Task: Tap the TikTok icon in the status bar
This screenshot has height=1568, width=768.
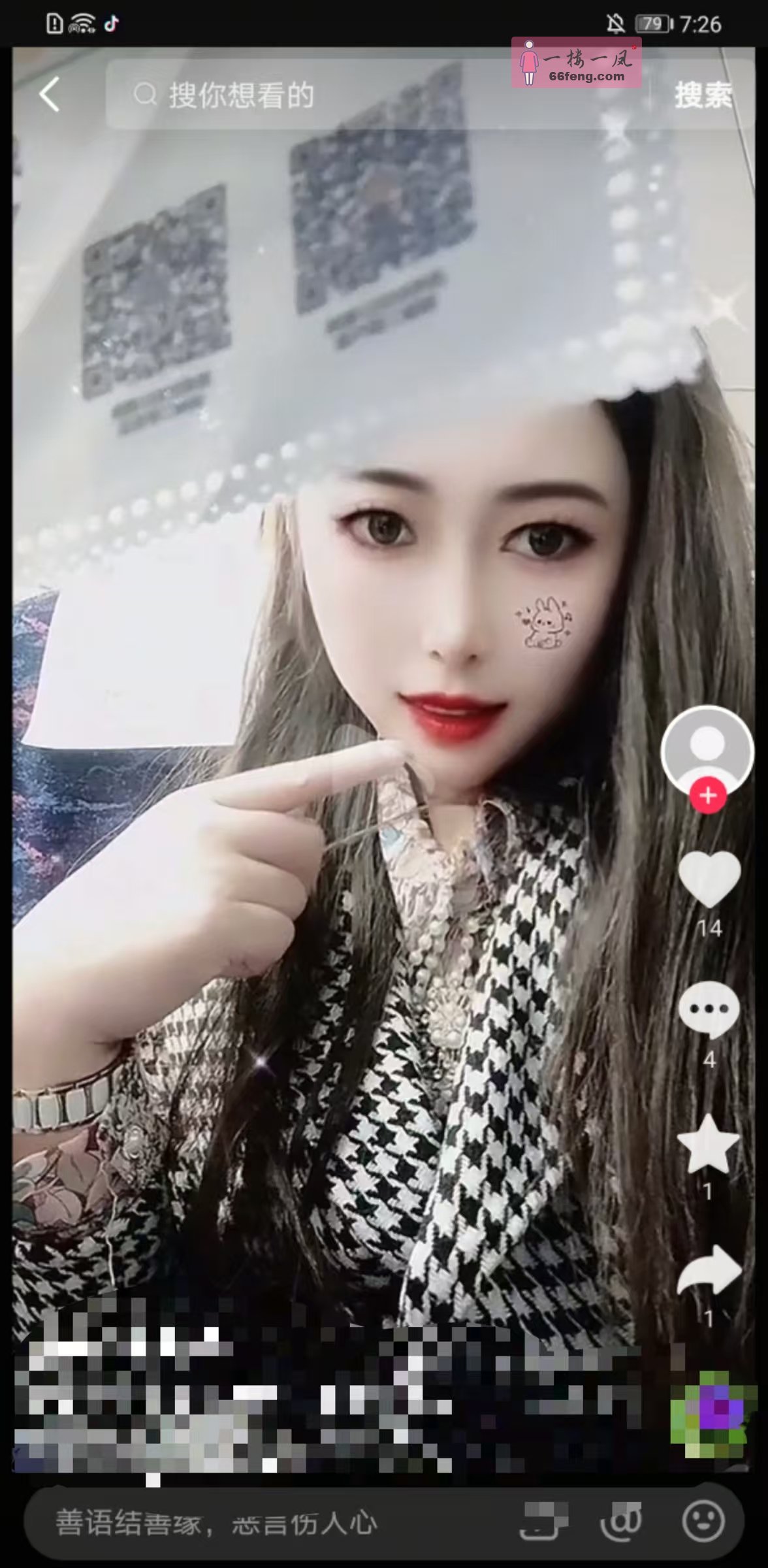Action: pos(110,23)
